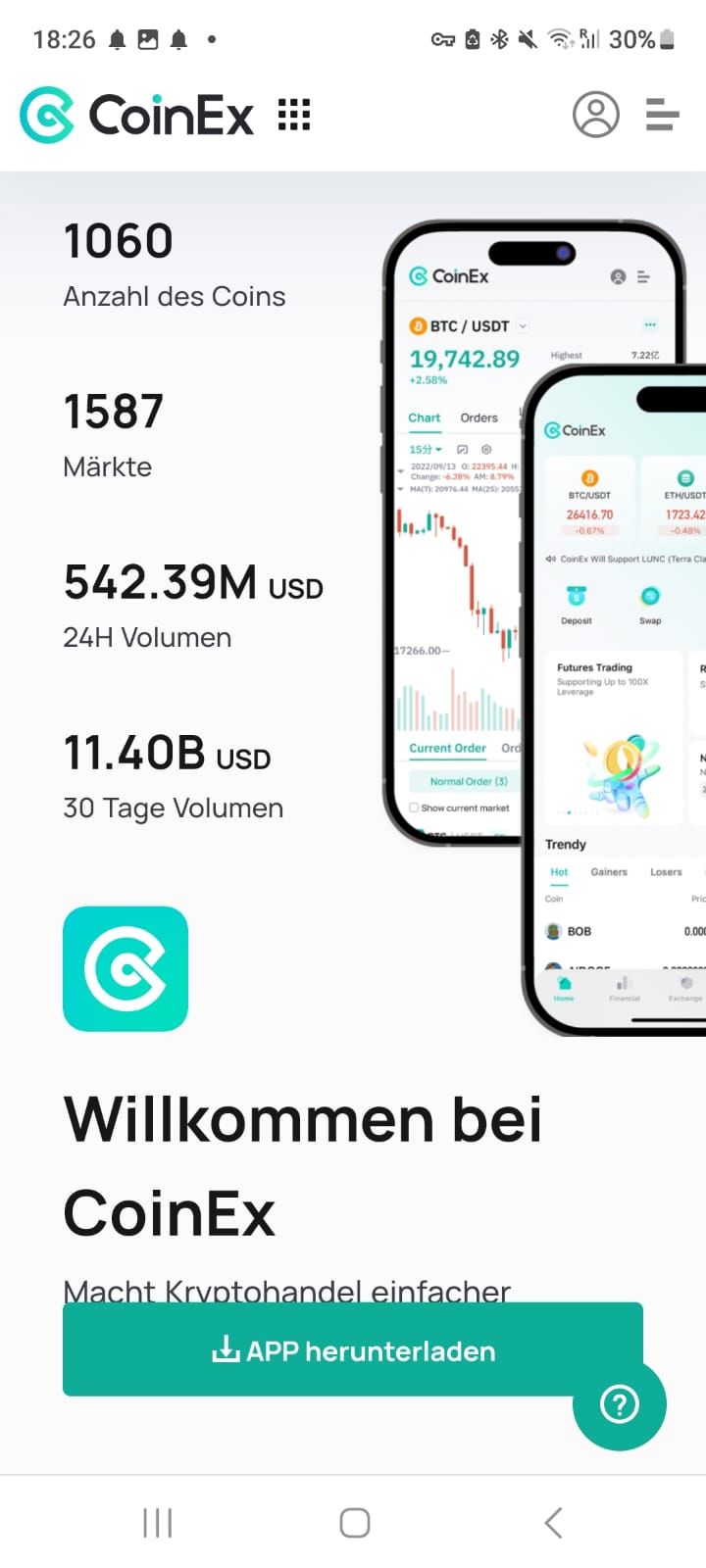Tap APP herunterladen button
The height and width of the screenshot is (1568, 706).
point(353,1350)
